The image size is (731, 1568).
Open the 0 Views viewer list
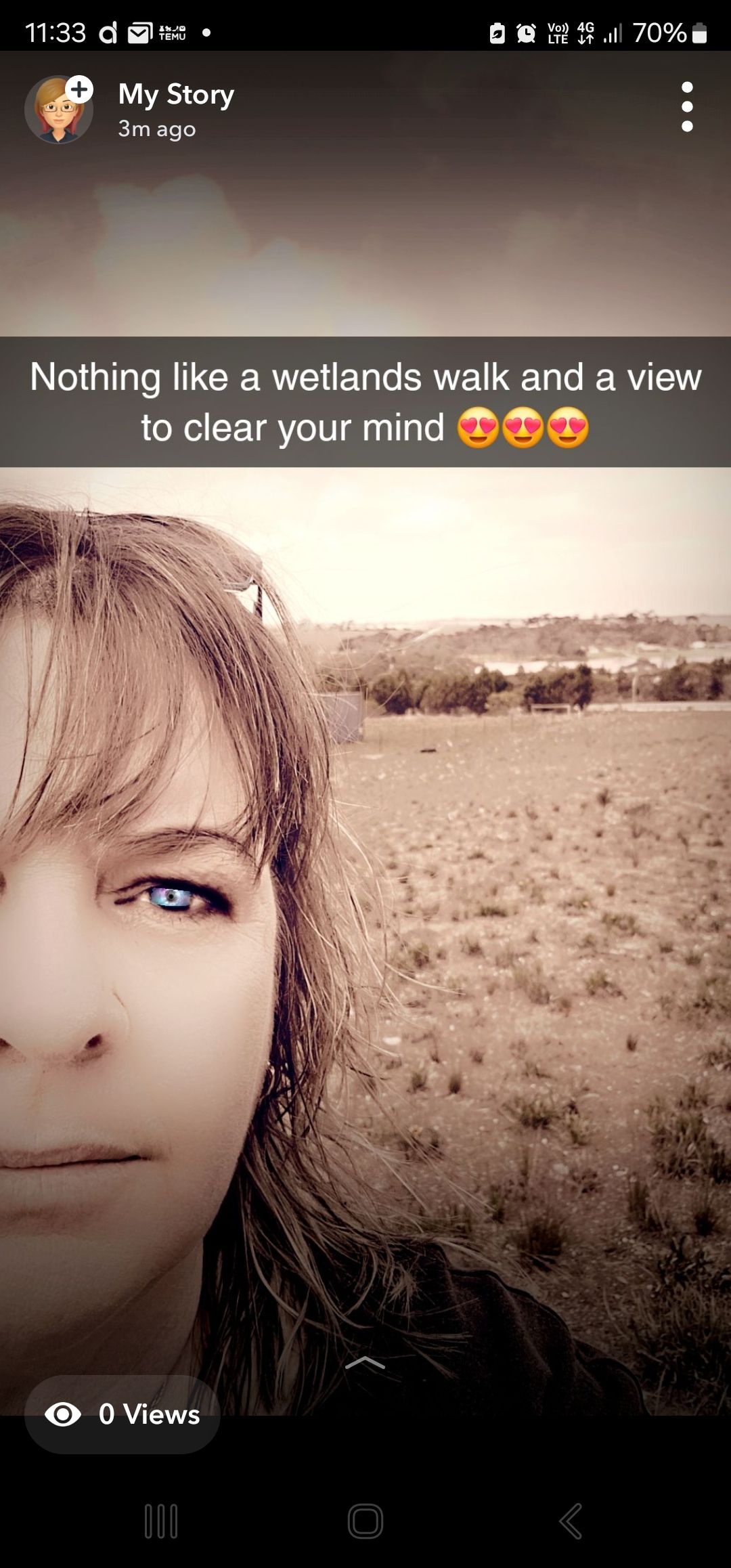[123, 1414]
